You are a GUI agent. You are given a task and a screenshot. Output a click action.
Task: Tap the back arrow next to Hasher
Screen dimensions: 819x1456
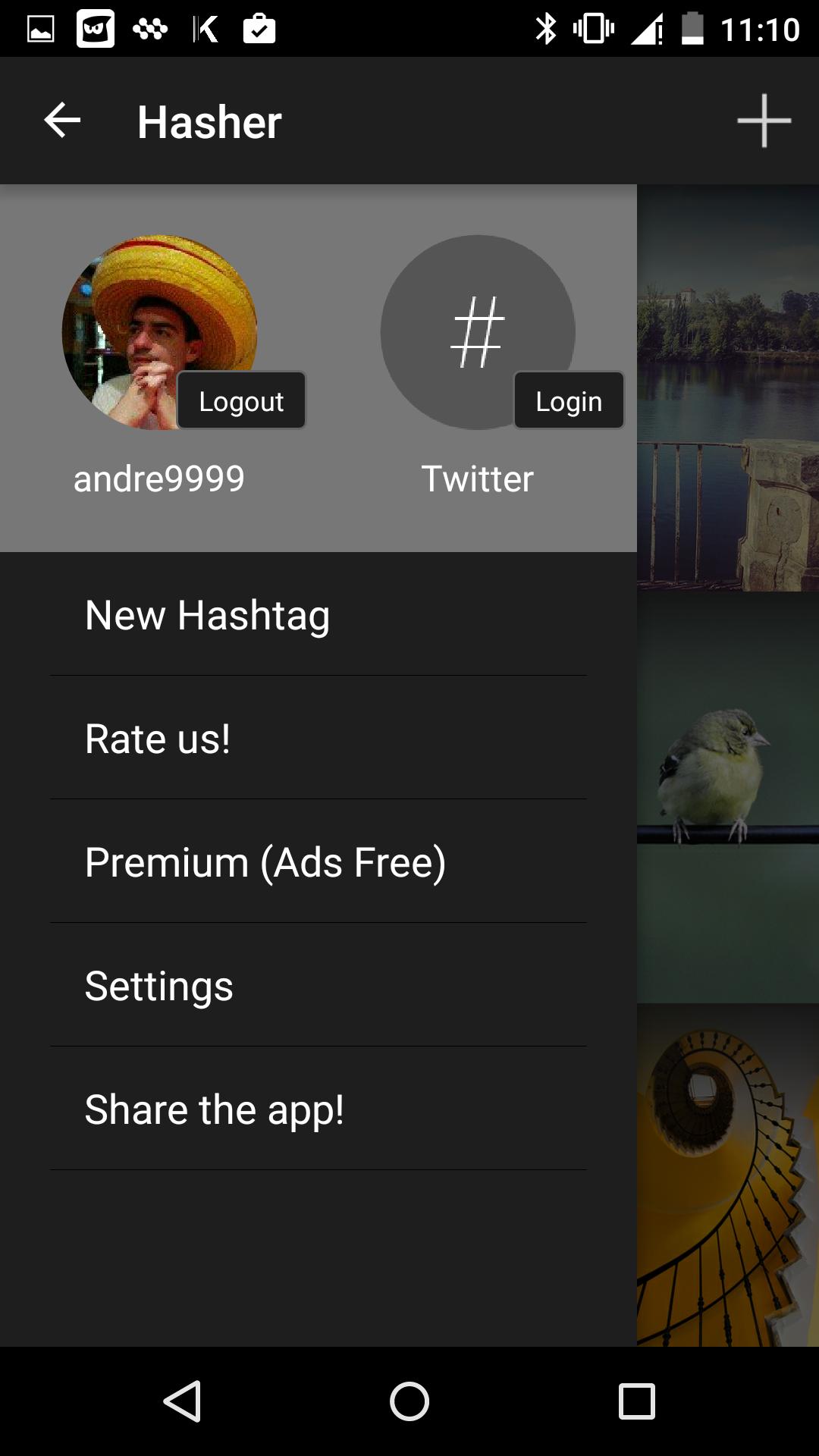point(61,120)
